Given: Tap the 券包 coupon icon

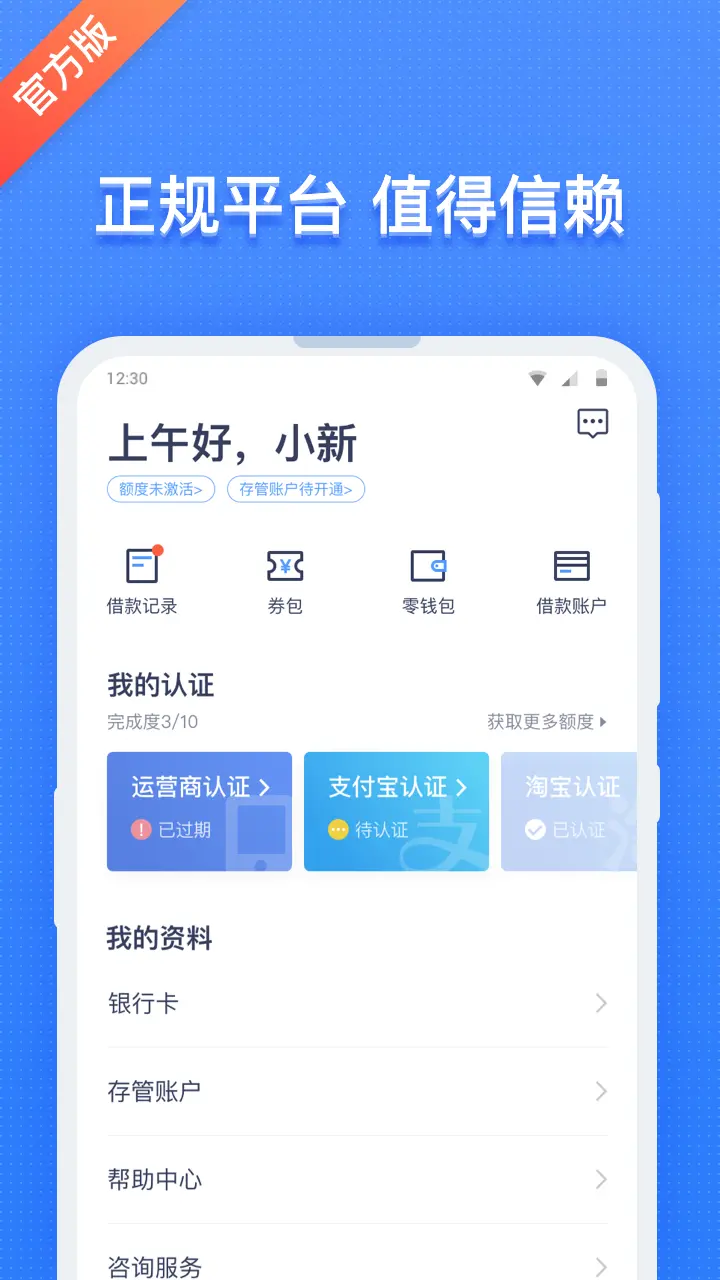Looking at the screenshot, I should [x=283, y=565].
